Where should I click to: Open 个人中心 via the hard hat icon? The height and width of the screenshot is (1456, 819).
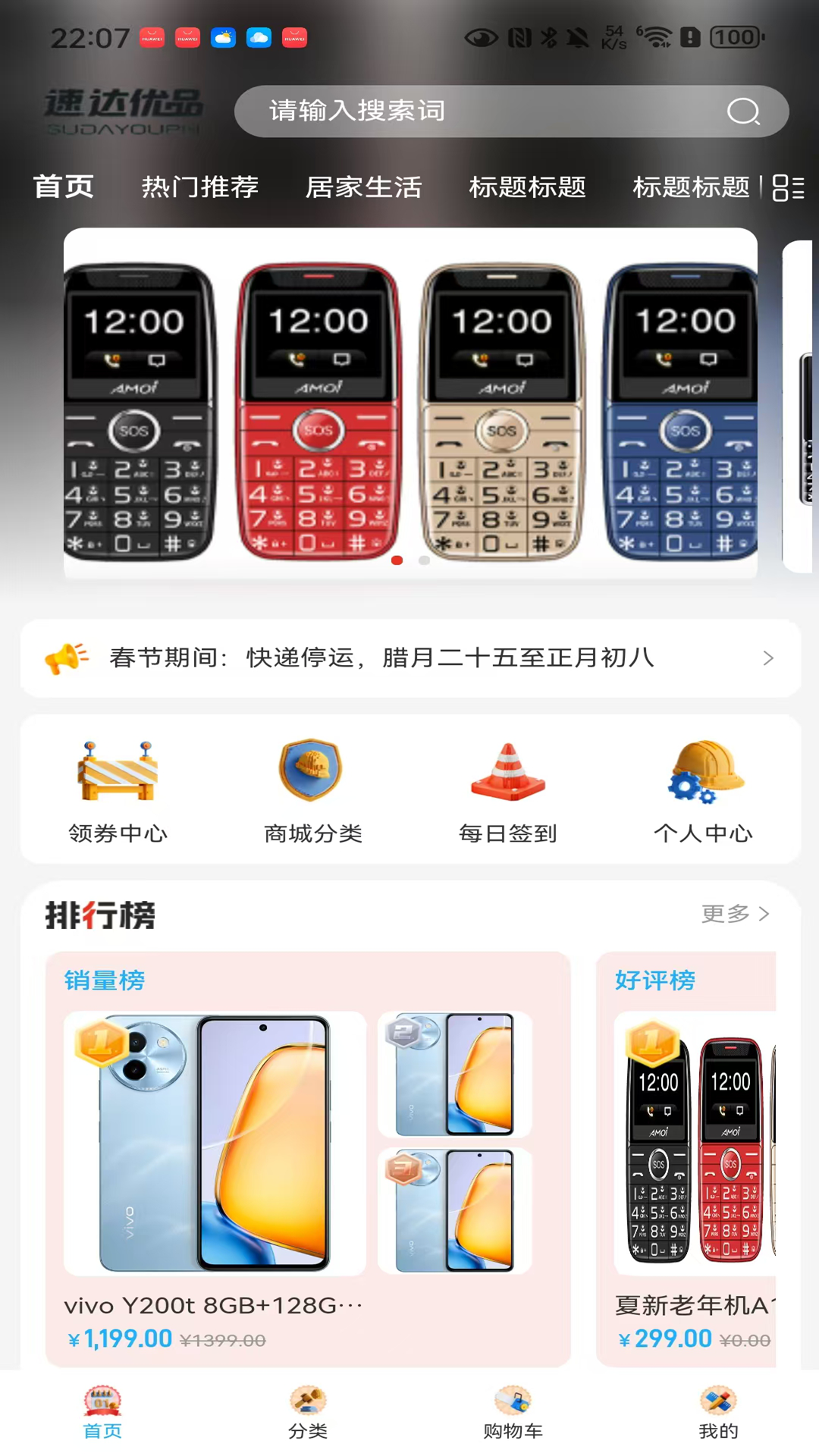click(x=703, y=772)
